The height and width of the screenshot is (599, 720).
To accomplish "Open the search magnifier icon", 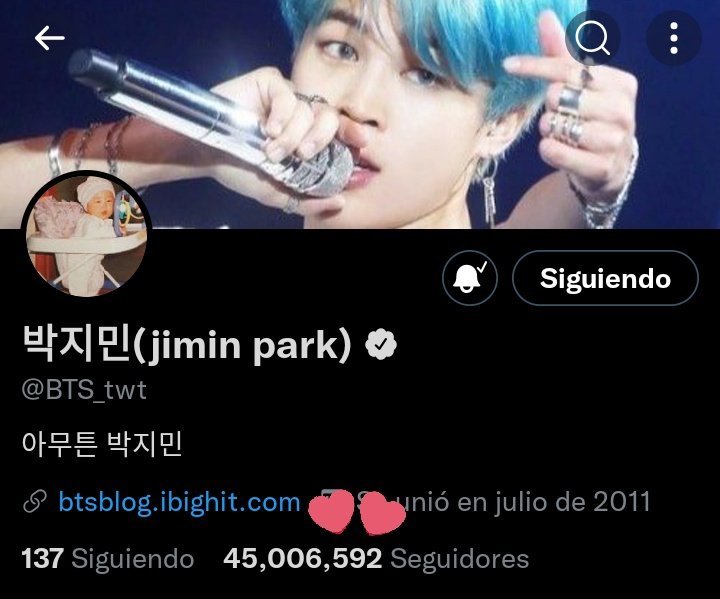I will coord(594,40).
